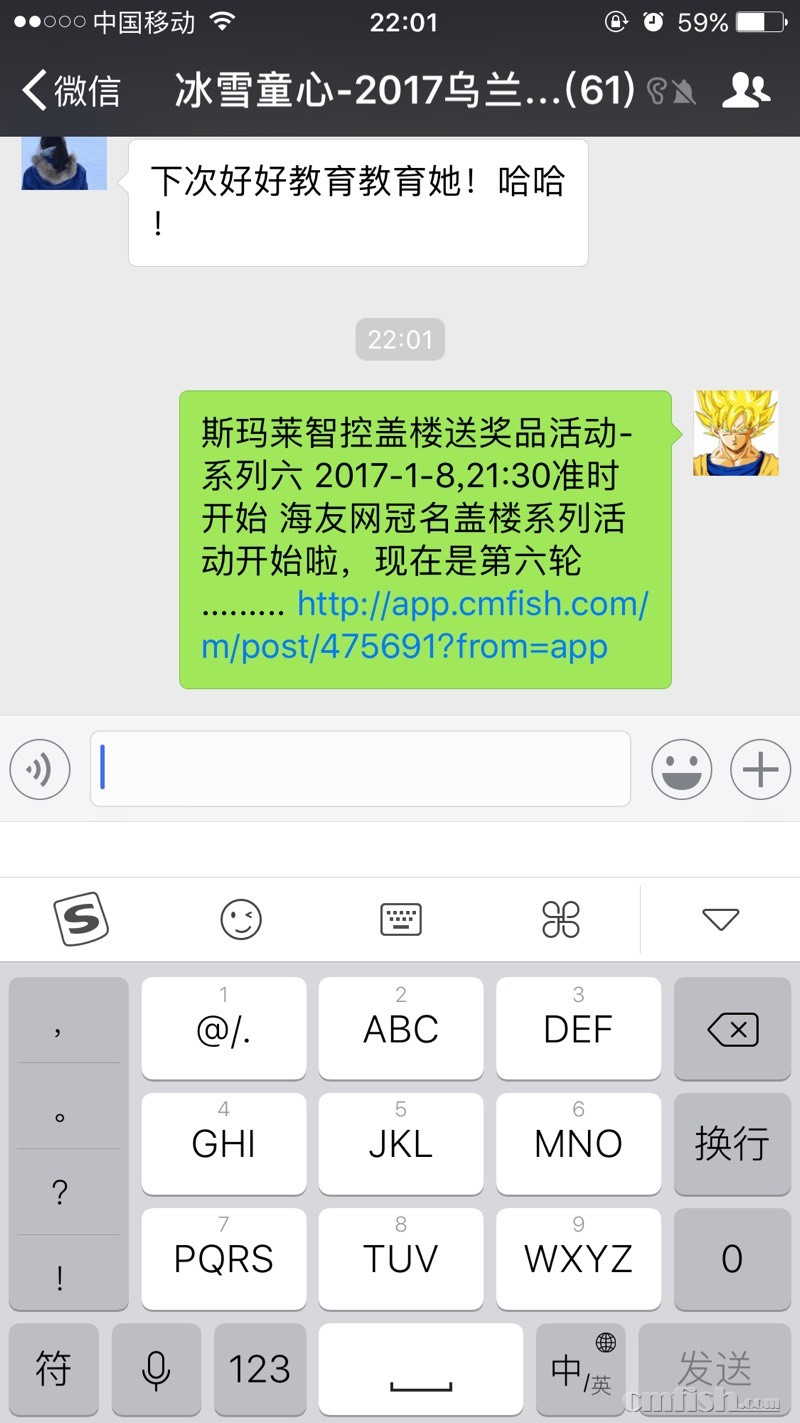Viewport: 800px width, 1423px height.
Task: Open the blue-jacket avatar's profile
Action: pyautogui.click(x=64, y=163)
